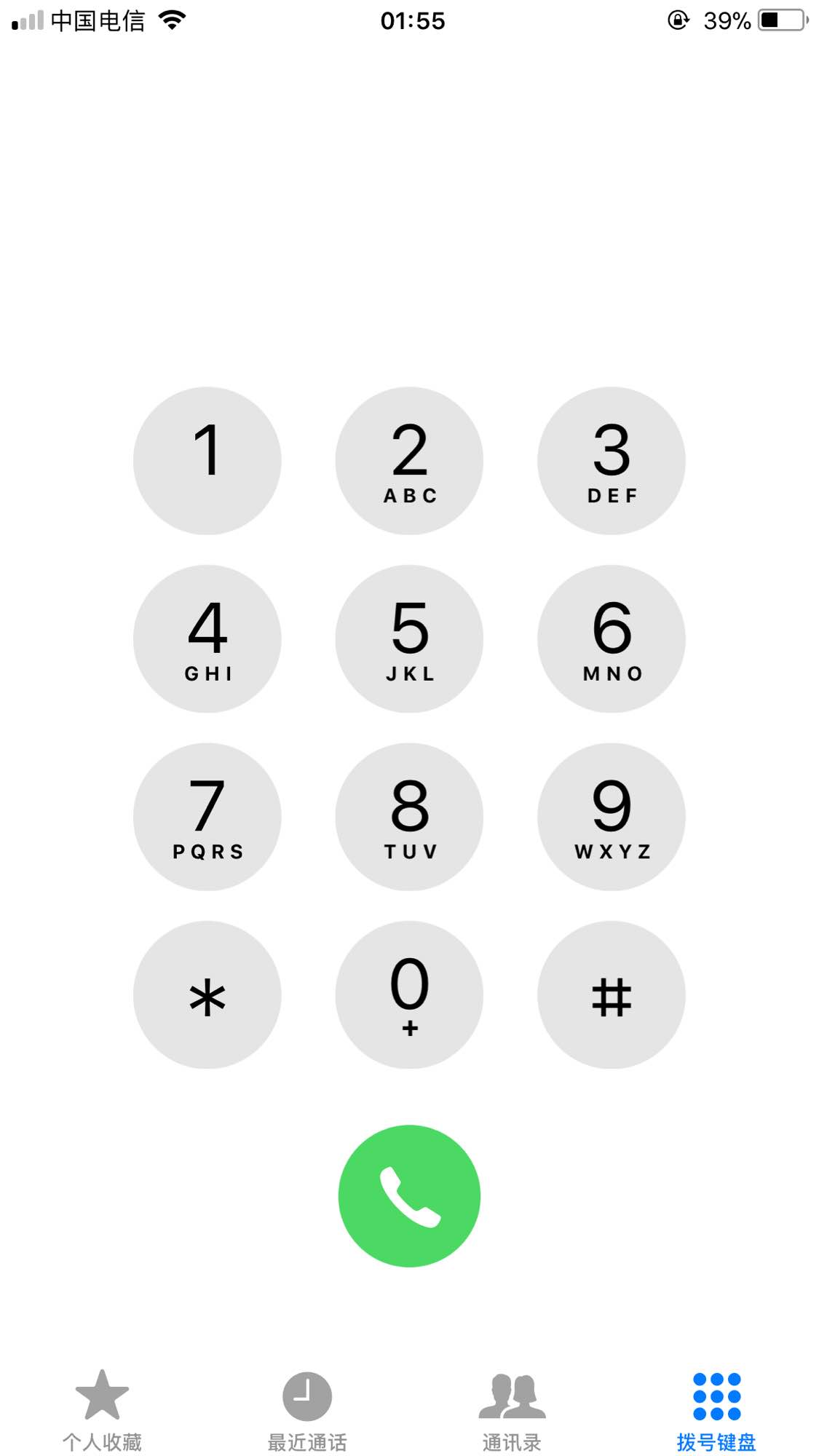Tap the pound # key
Screen dimensions: 819x1456
coord(612,995)
